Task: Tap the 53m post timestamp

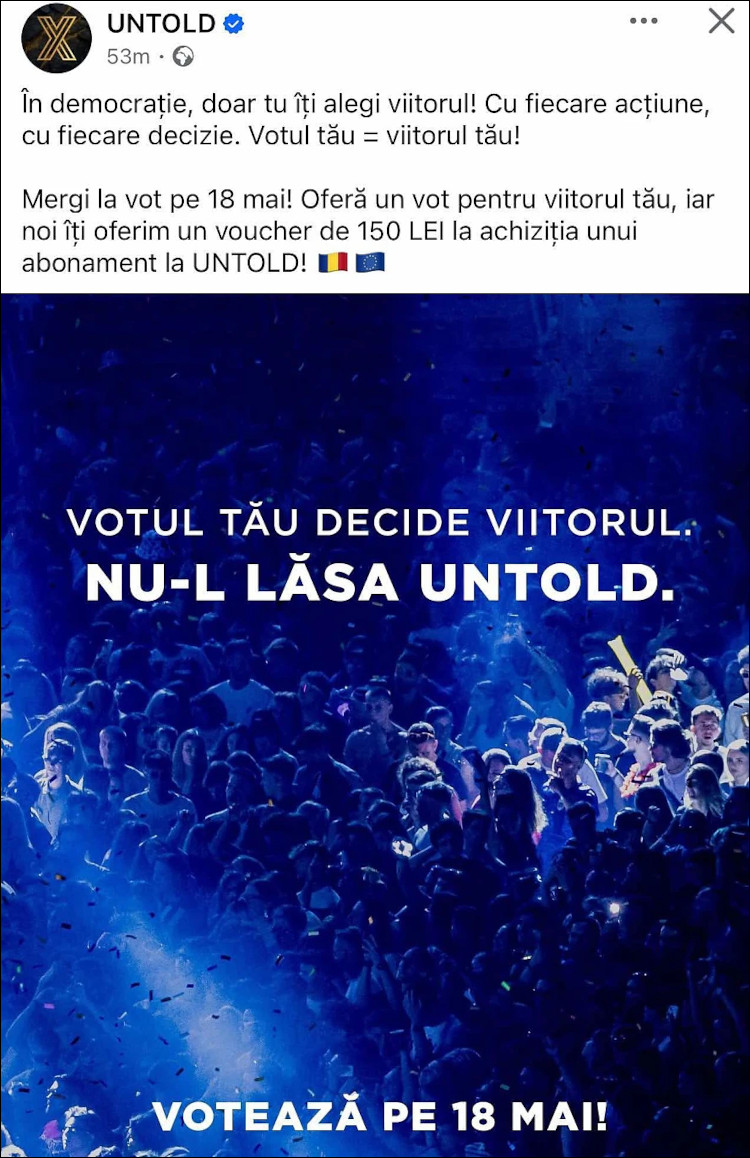Action: tap(128, 57)
